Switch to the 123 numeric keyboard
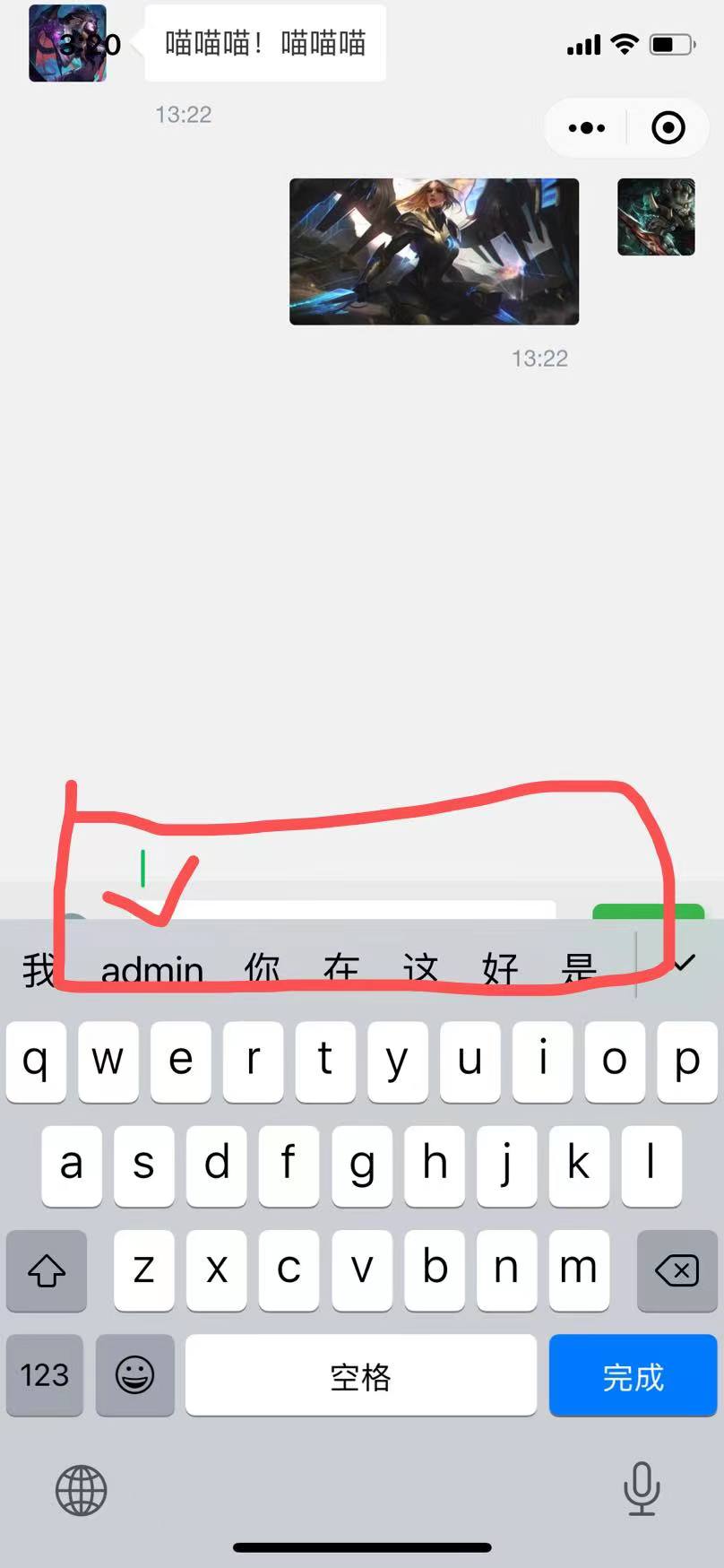Viewport: 724px width, 1568px height. click(45, 1376)
